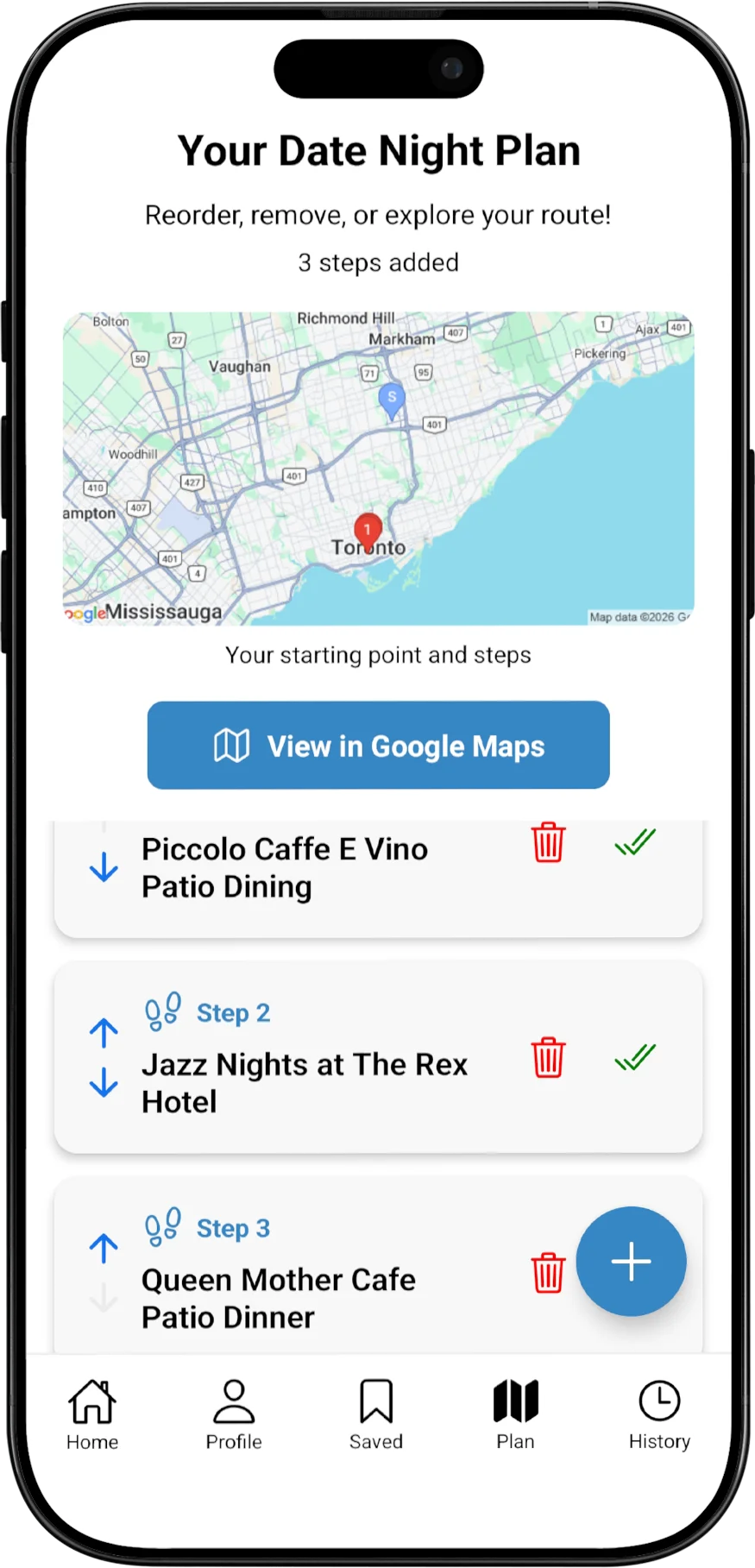
Task: Move Jazz Nights at The Rex up
Action: pos(104,1032)
